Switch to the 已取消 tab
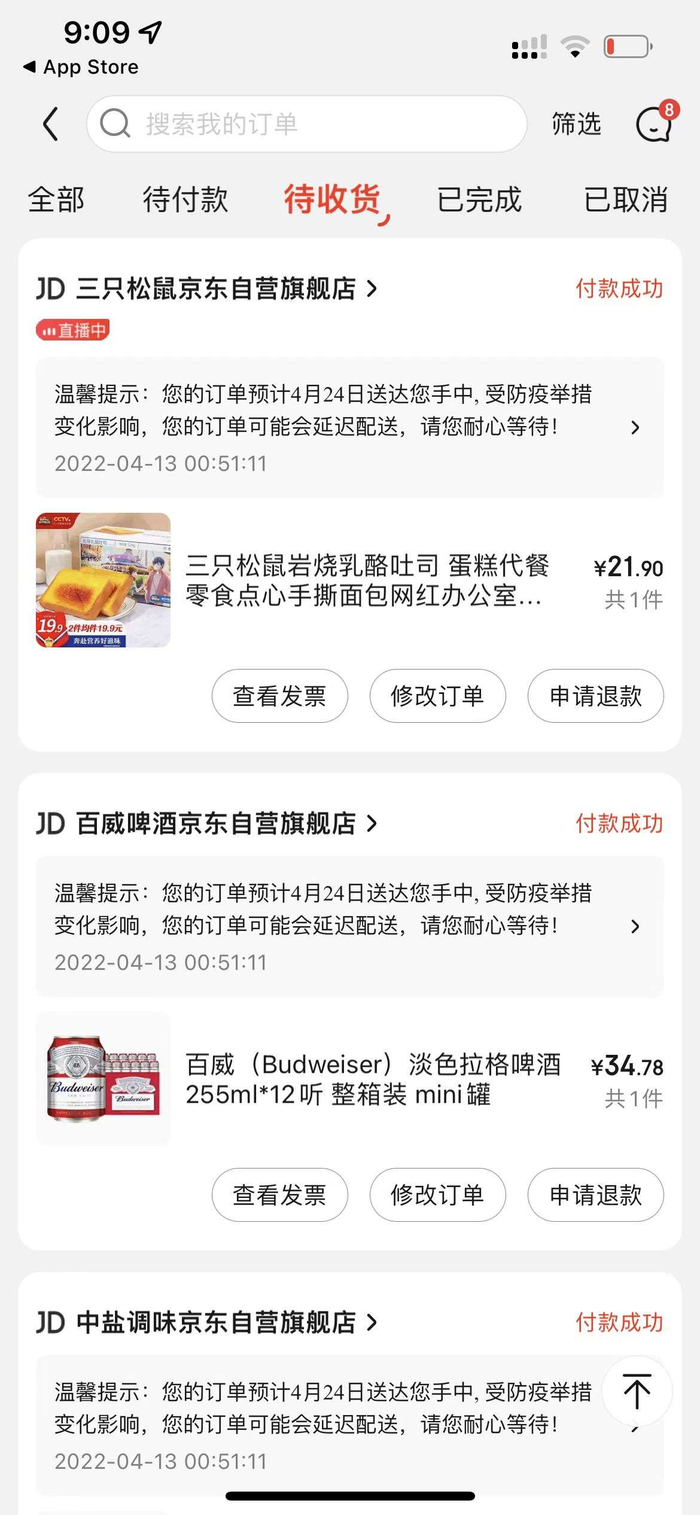 (x=626, y=199)
